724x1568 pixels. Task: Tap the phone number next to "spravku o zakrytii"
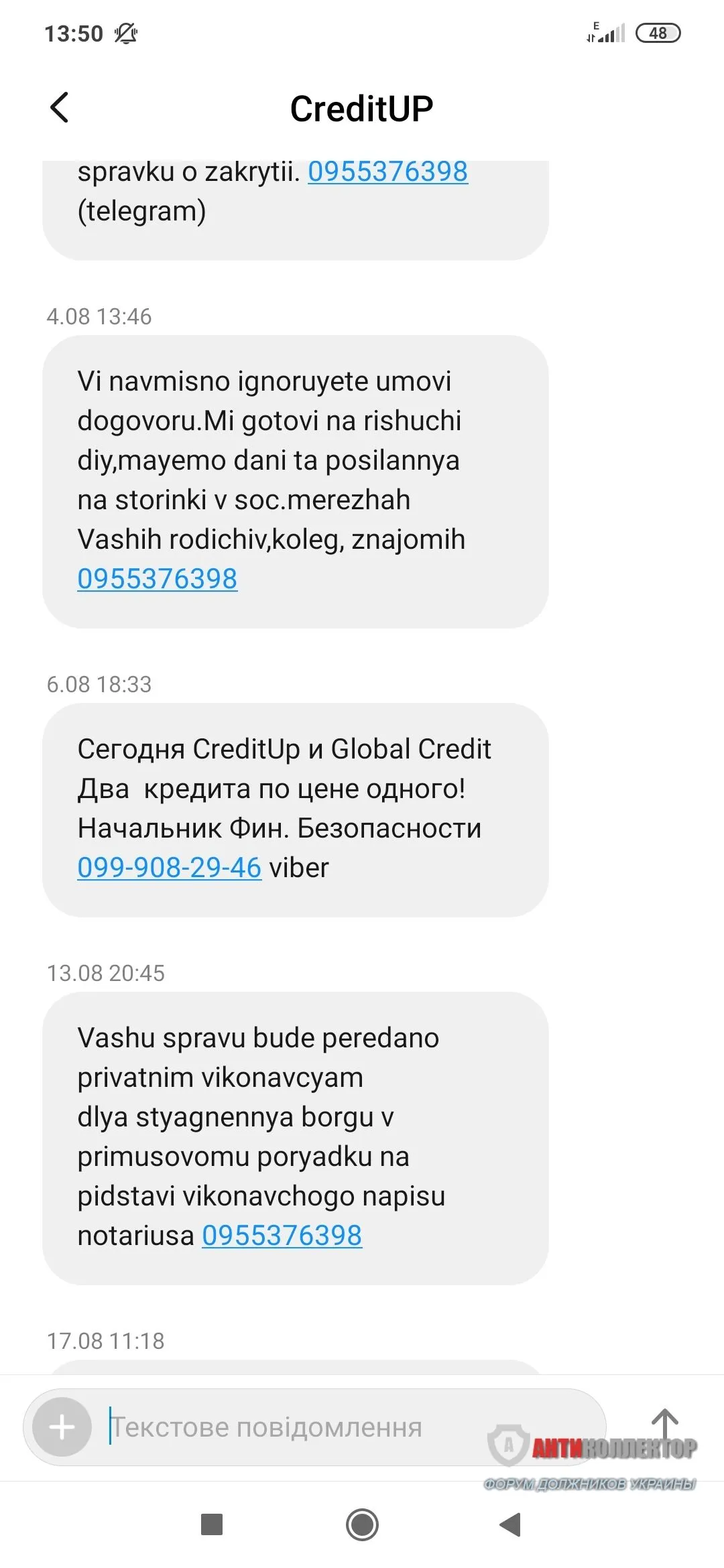click(x=387, y=172)
